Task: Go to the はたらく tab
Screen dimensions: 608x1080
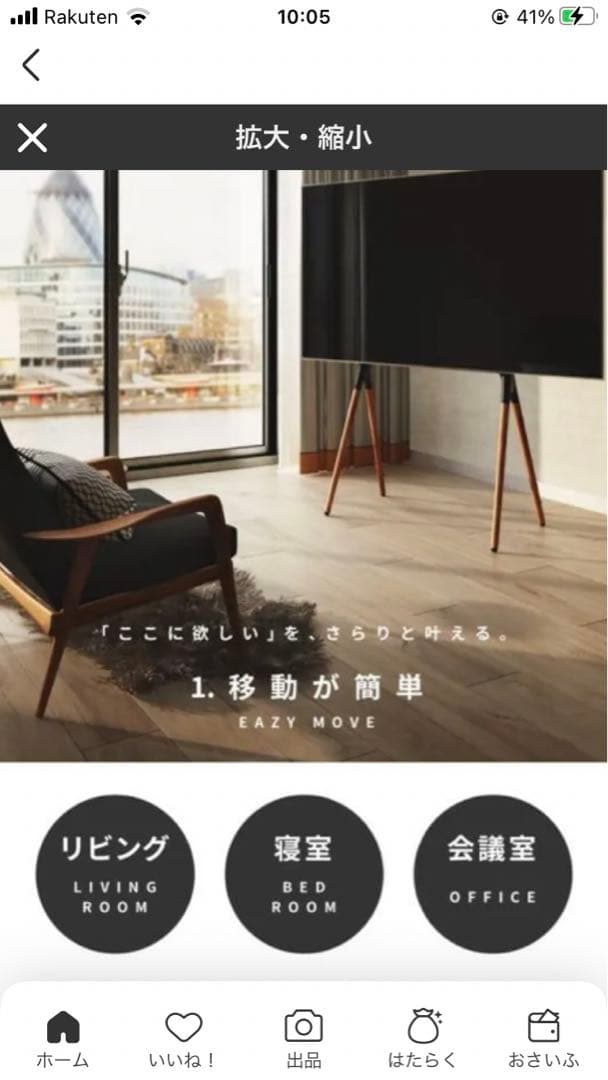Action: point(423,1037)
